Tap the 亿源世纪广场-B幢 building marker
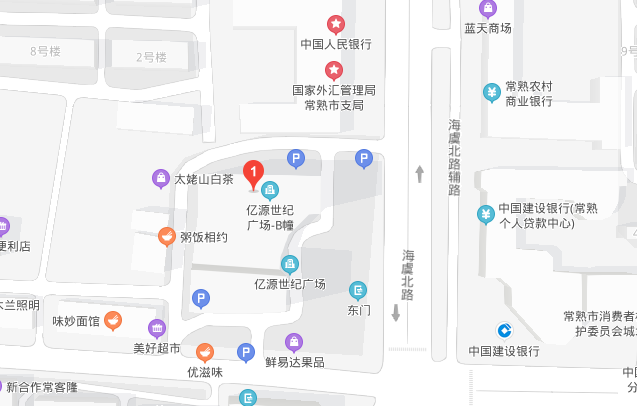This screenshot has height=406, width=637. pos(270,190)
